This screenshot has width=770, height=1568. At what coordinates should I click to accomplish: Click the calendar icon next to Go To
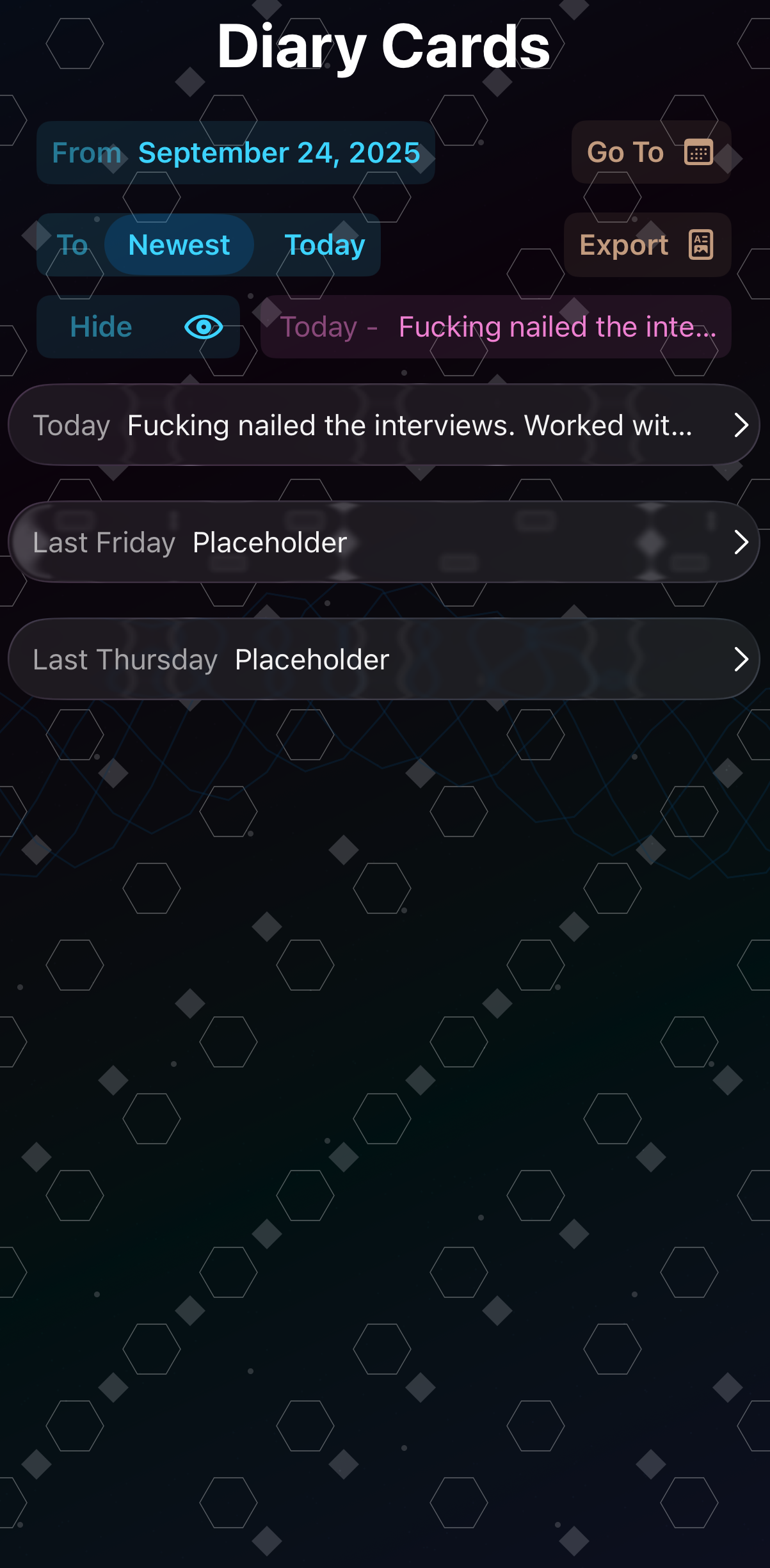point(699,152)
